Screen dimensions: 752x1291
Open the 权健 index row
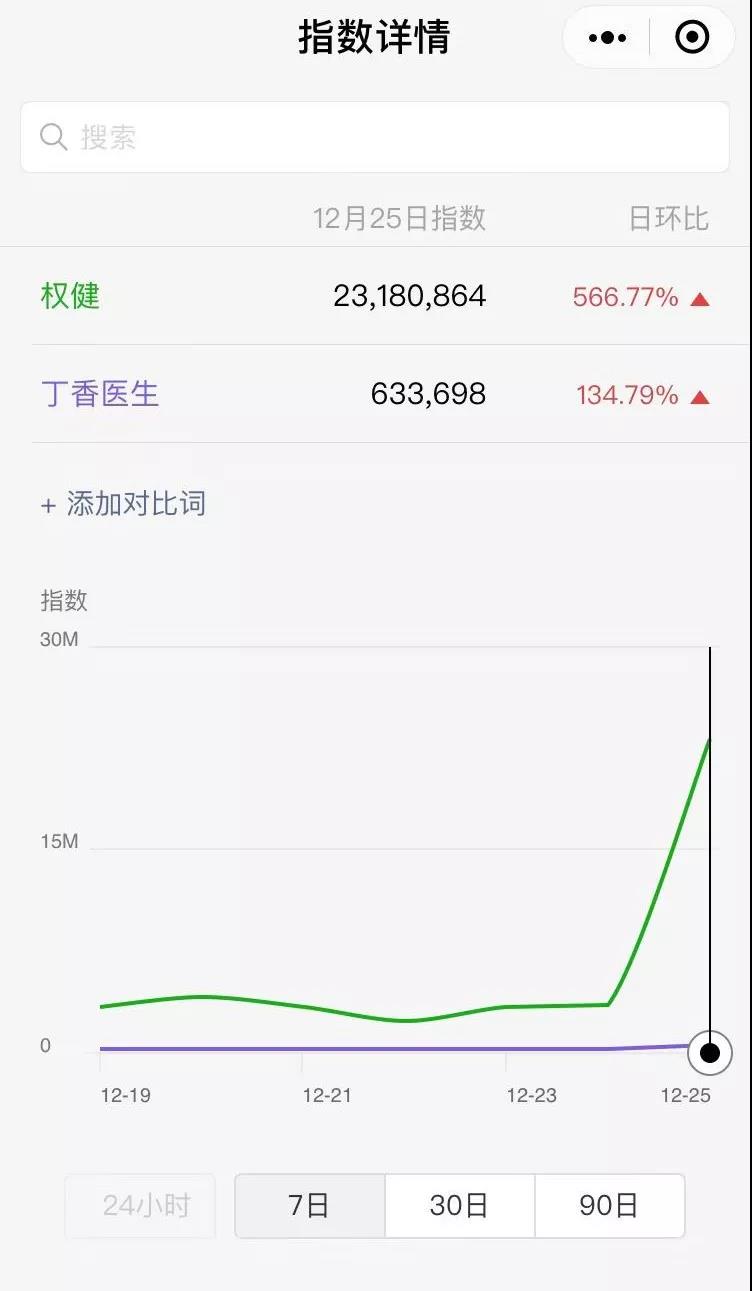[375, 296]
